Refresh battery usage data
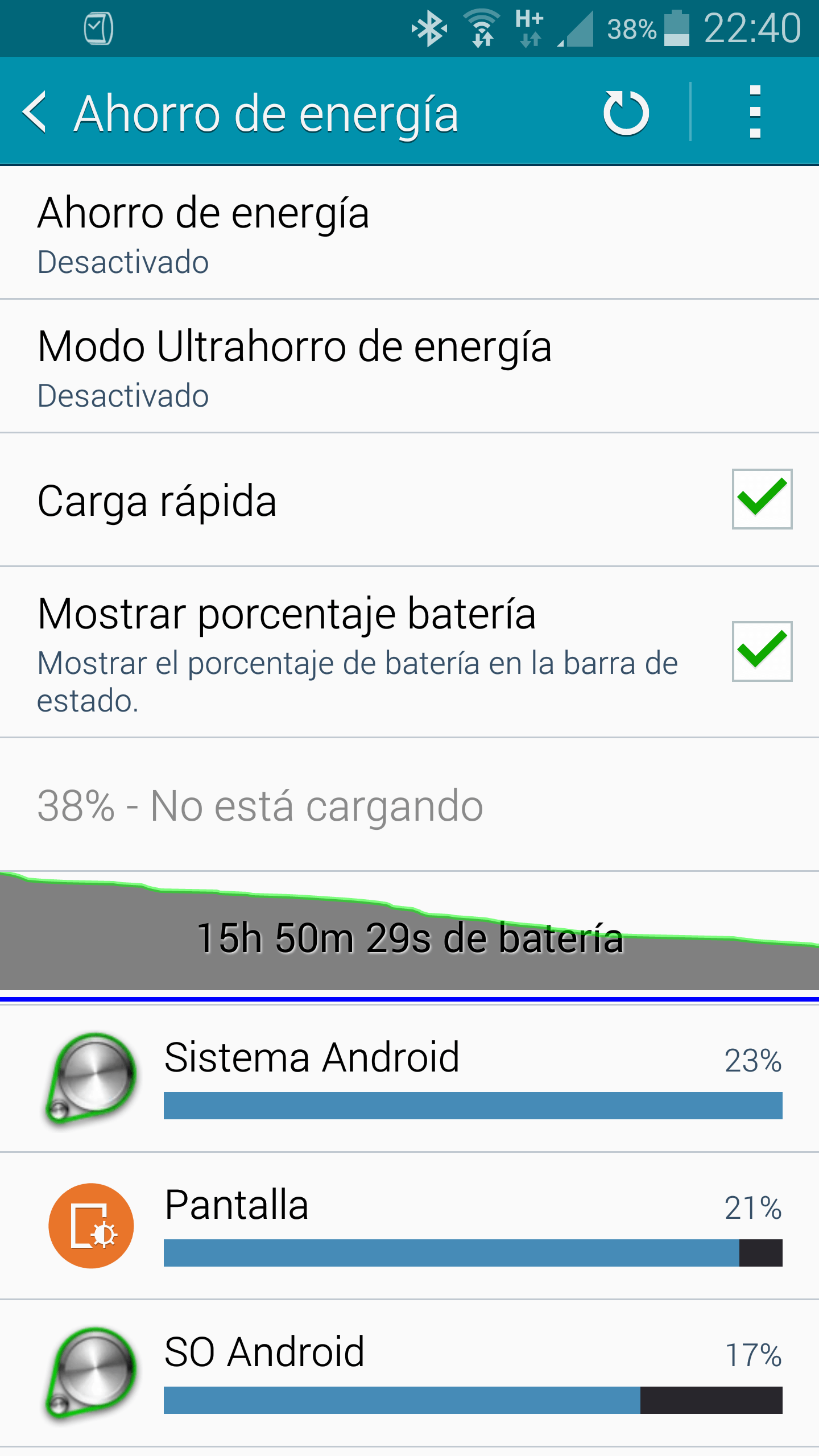The image size is (819, 1456). [x=626, y=113]
